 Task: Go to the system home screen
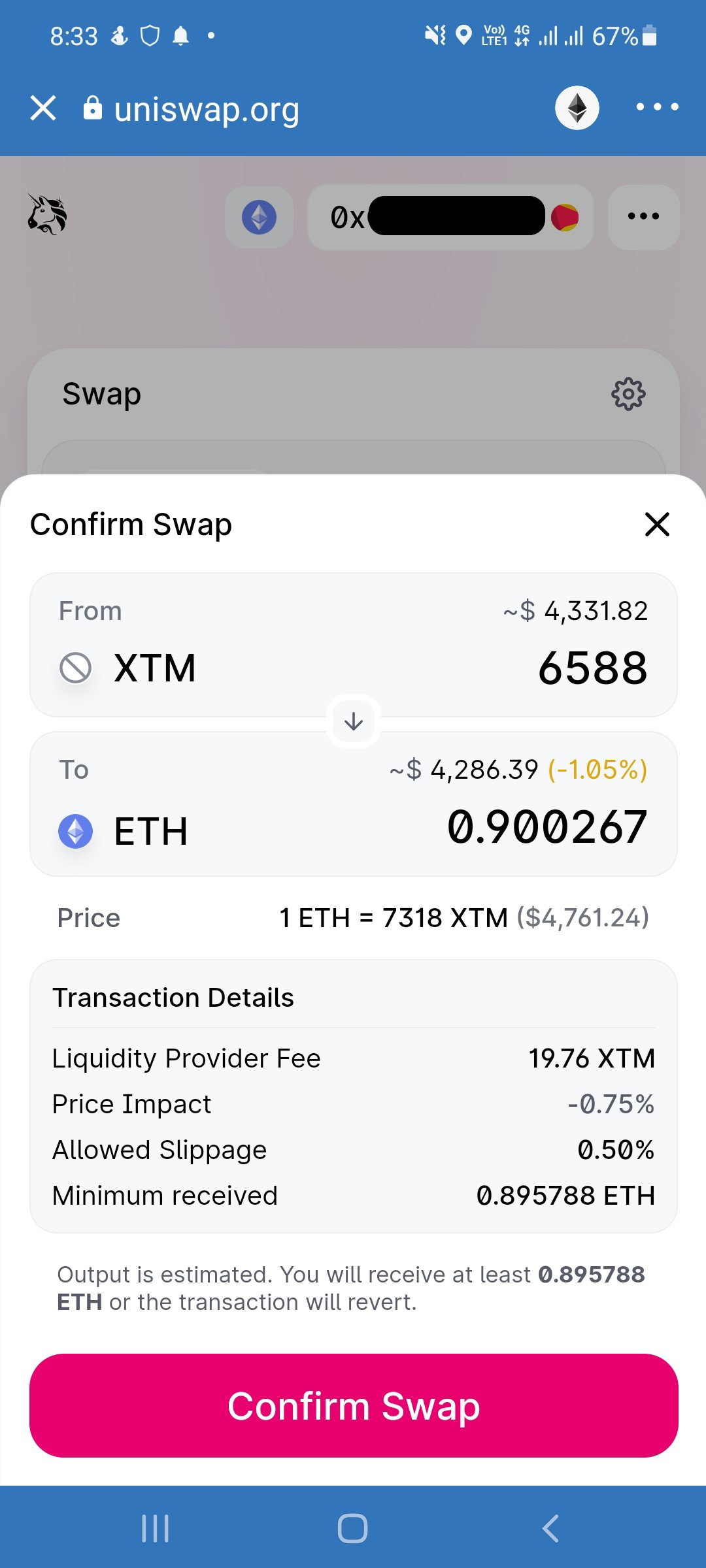click(x=352, y=1528)
